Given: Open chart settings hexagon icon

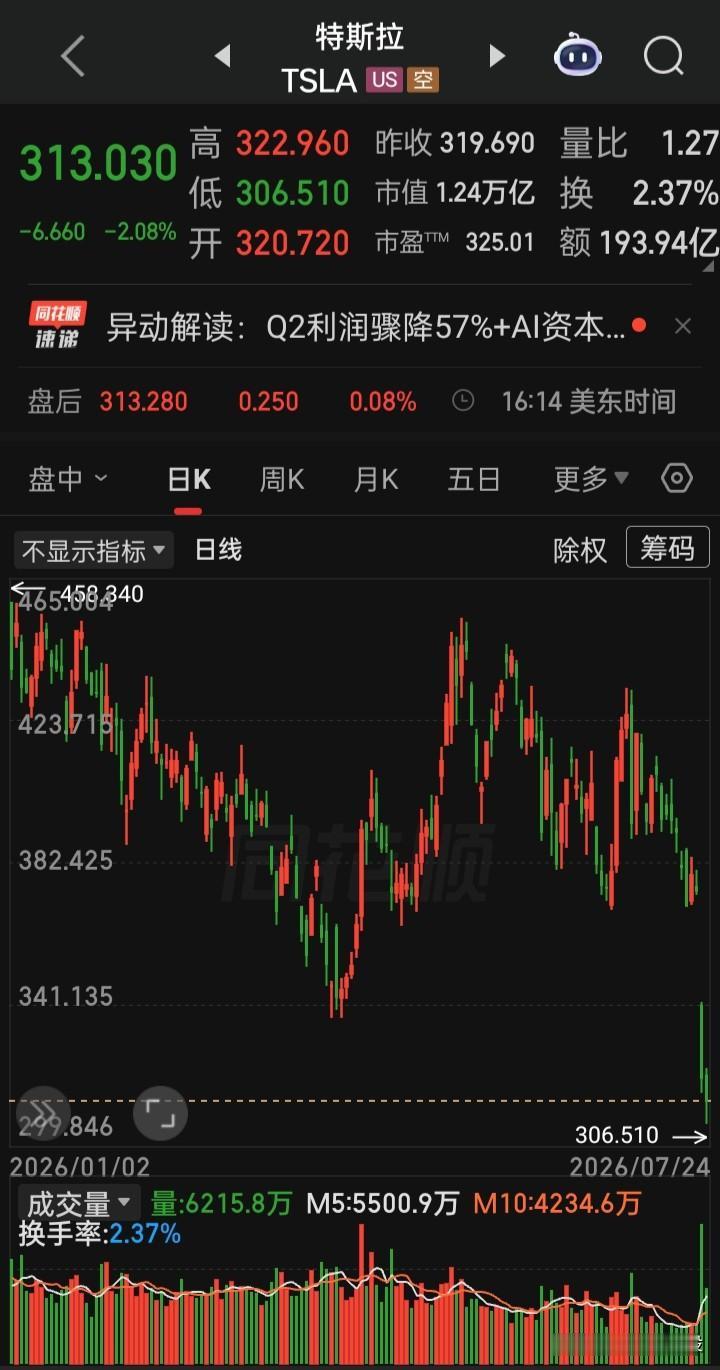Looking at the screenshot, I should click(x=677, y=479).
